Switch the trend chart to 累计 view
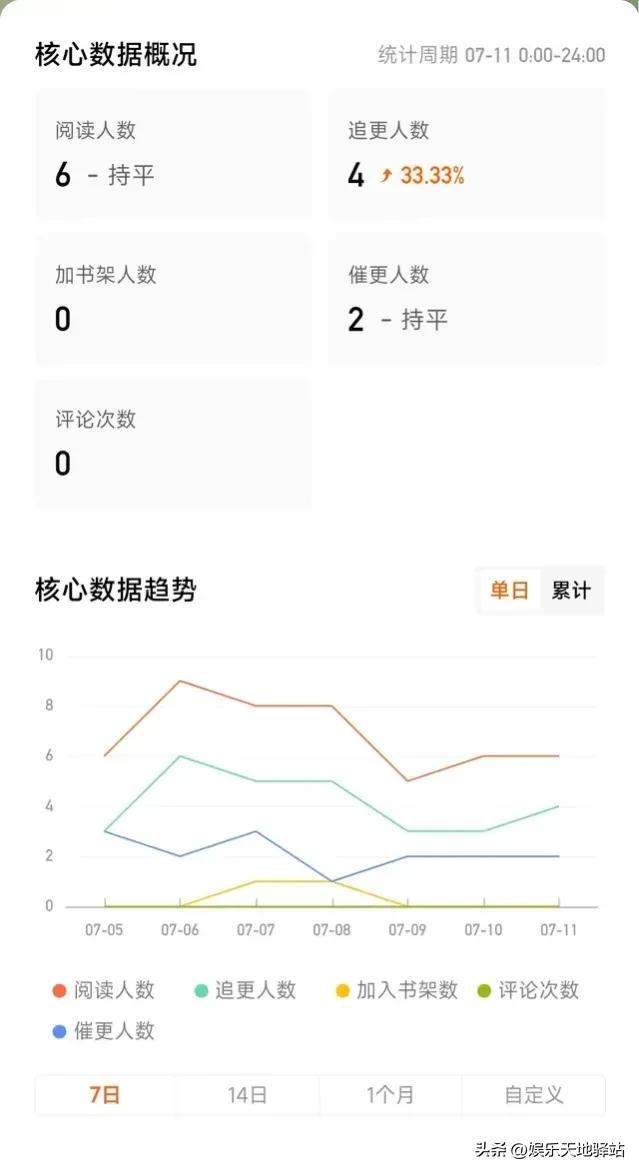 click(571, 590)
